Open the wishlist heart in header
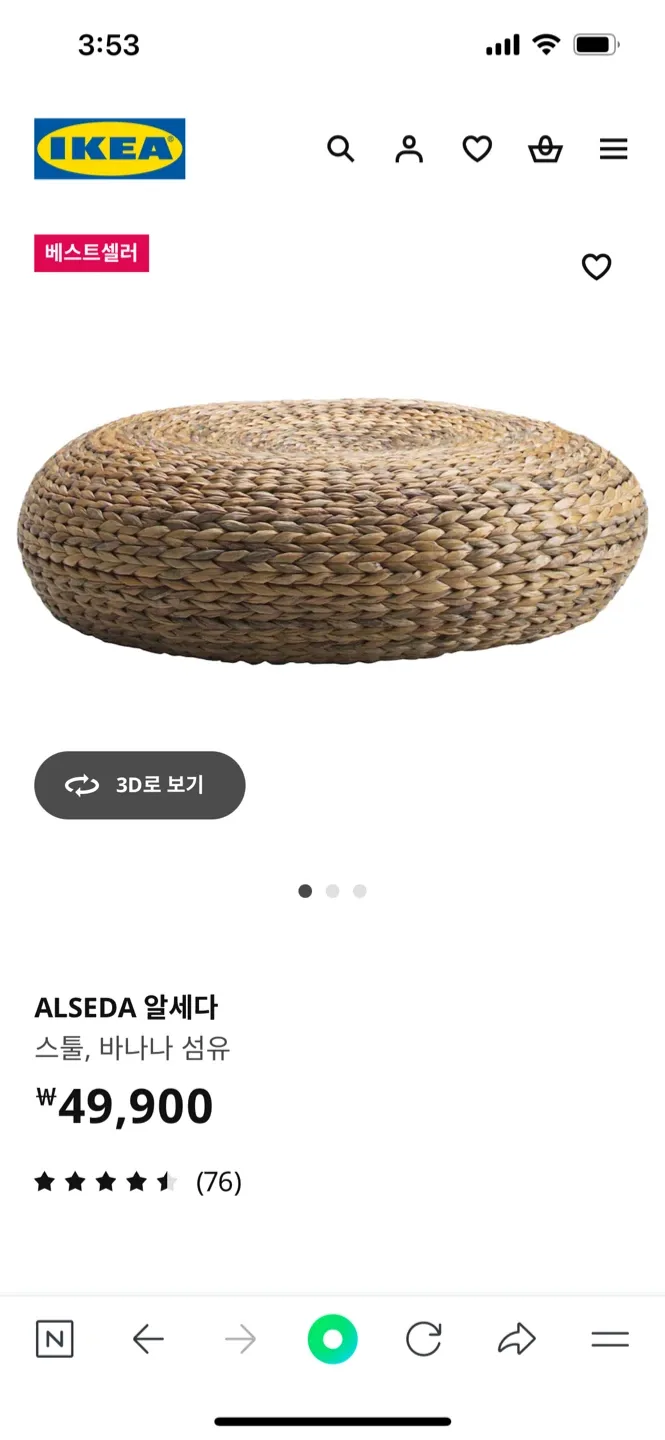 coord(477,150)
